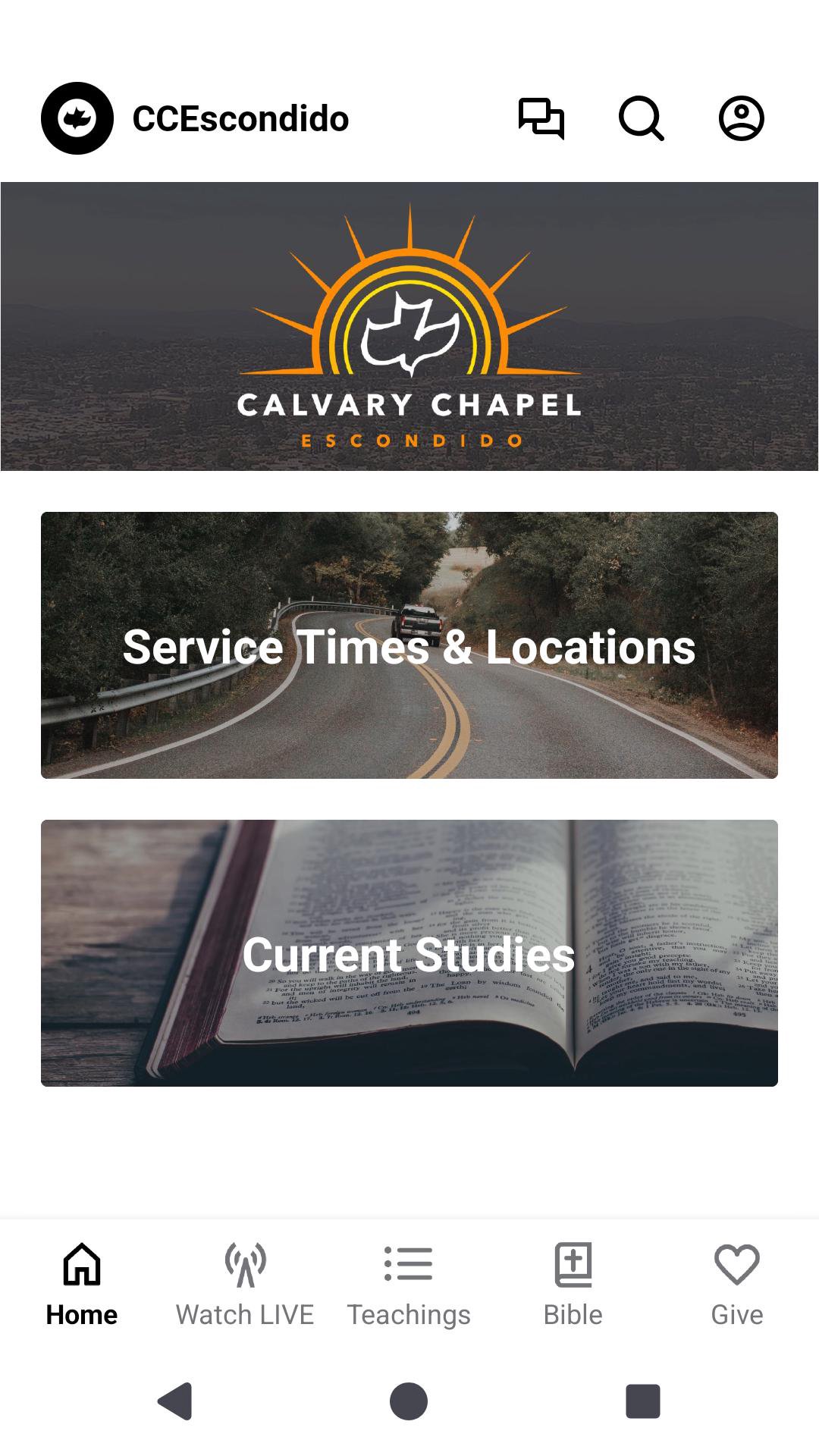
Task: Open search
Action: (x=642, y=118)
